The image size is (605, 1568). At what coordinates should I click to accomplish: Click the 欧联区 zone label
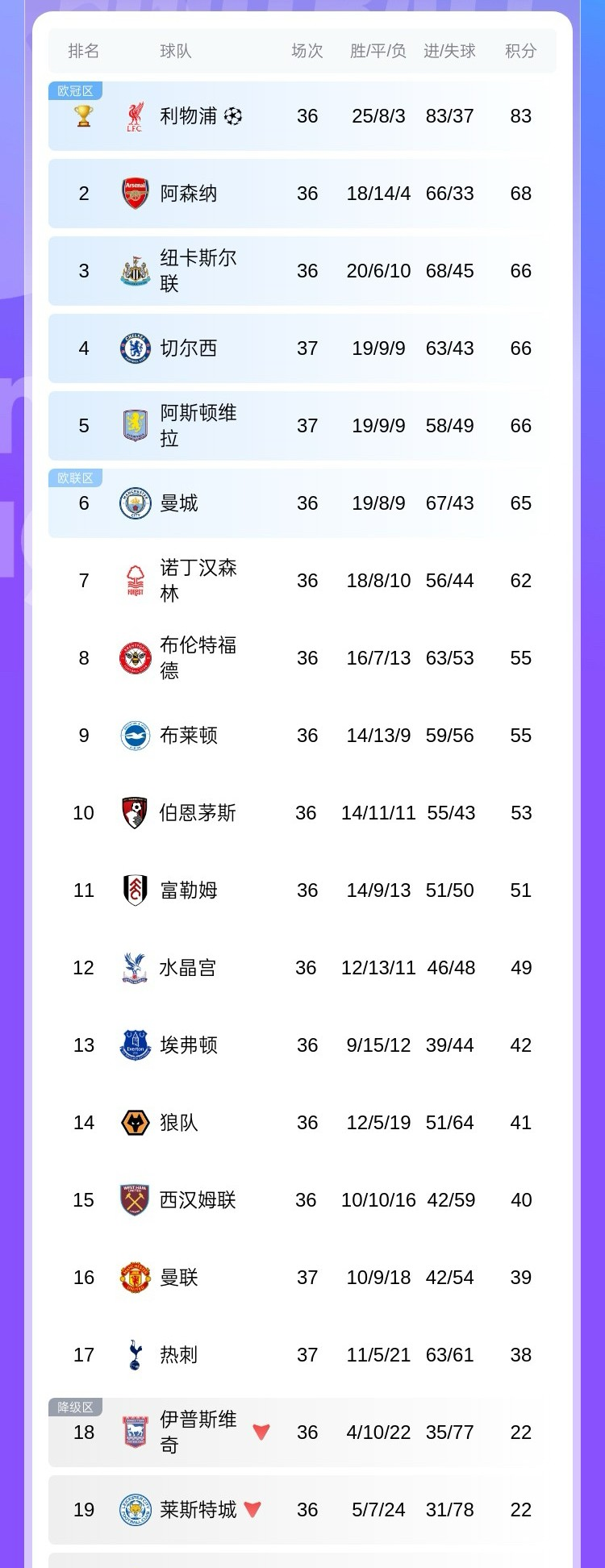pos(77,478)
